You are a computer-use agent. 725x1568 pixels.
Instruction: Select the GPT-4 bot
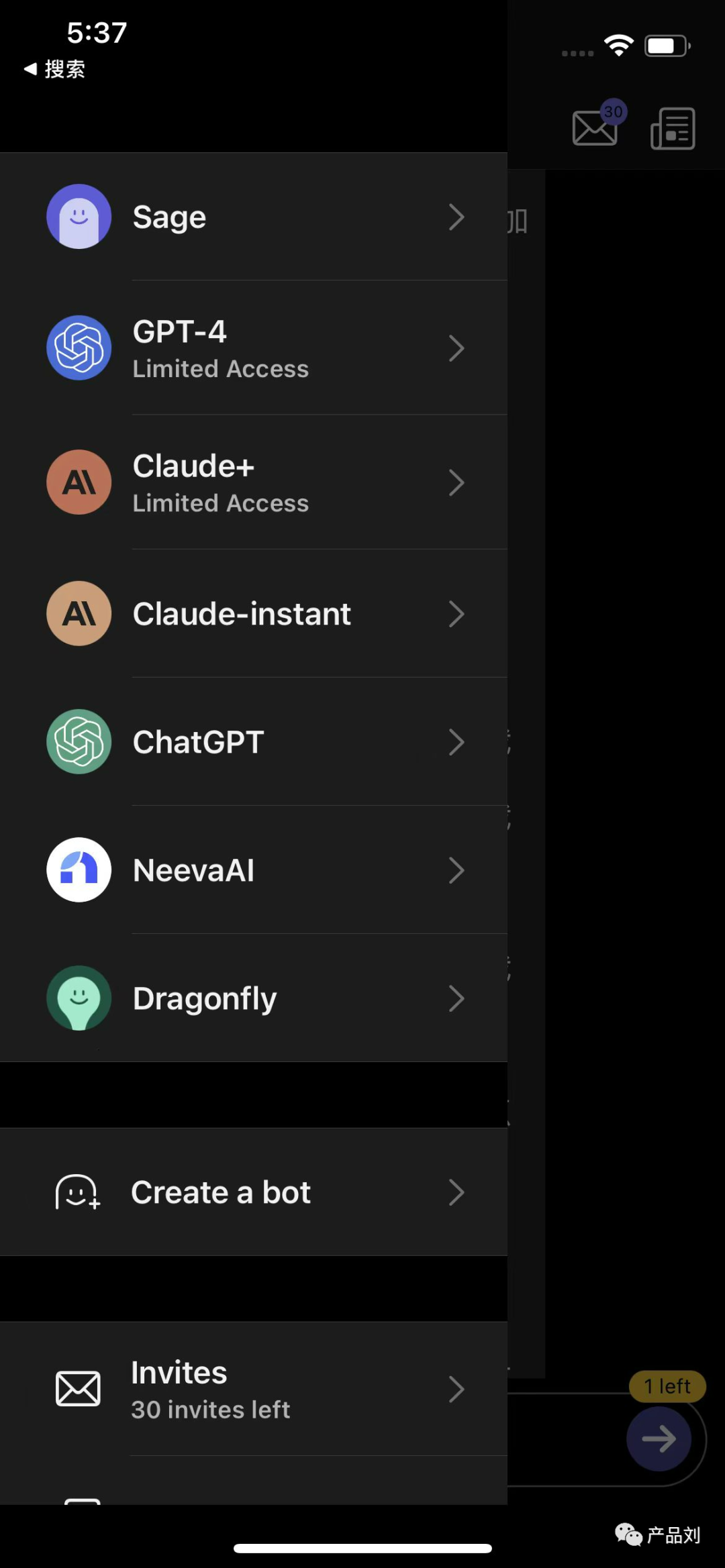(253, 348)
